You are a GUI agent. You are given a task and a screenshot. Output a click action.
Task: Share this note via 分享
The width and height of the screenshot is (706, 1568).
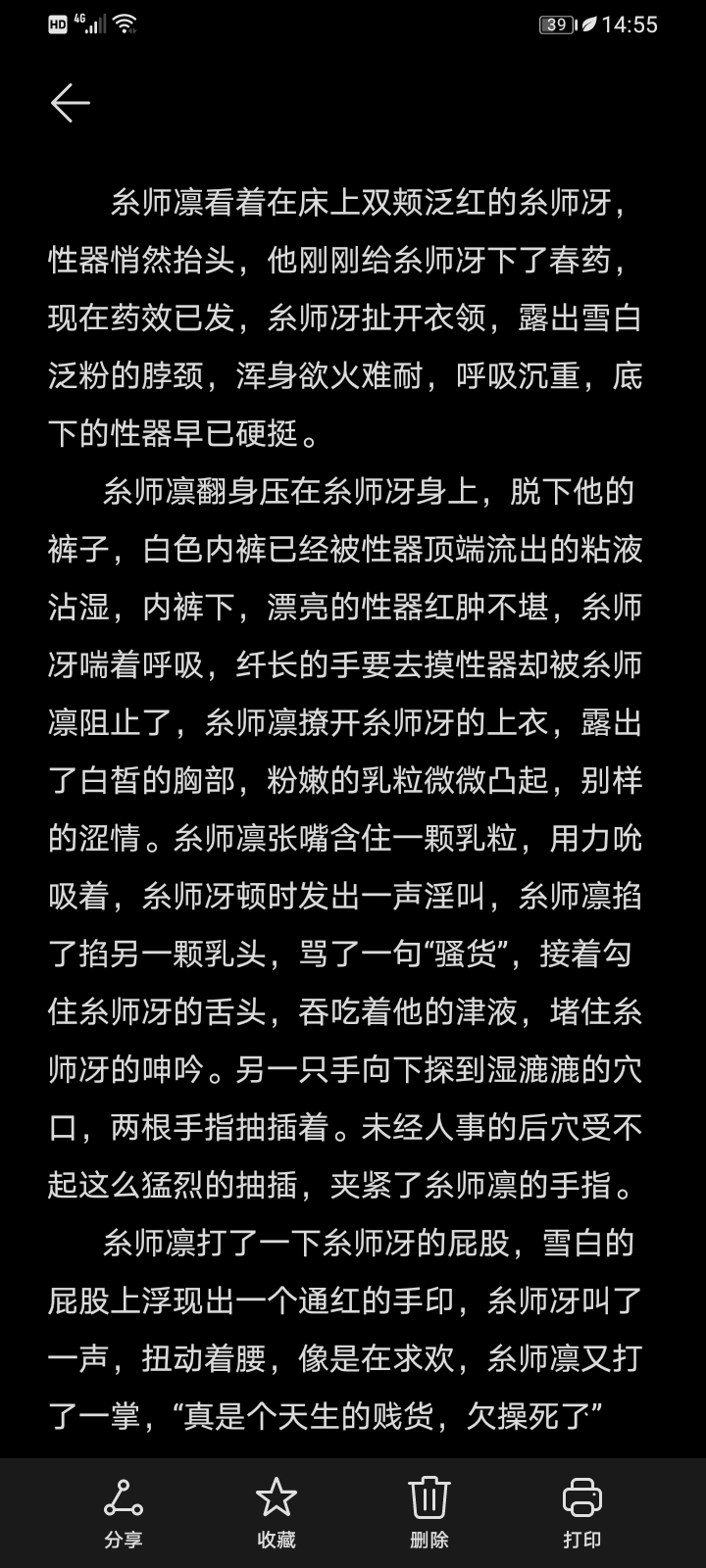click(124, 1513)
